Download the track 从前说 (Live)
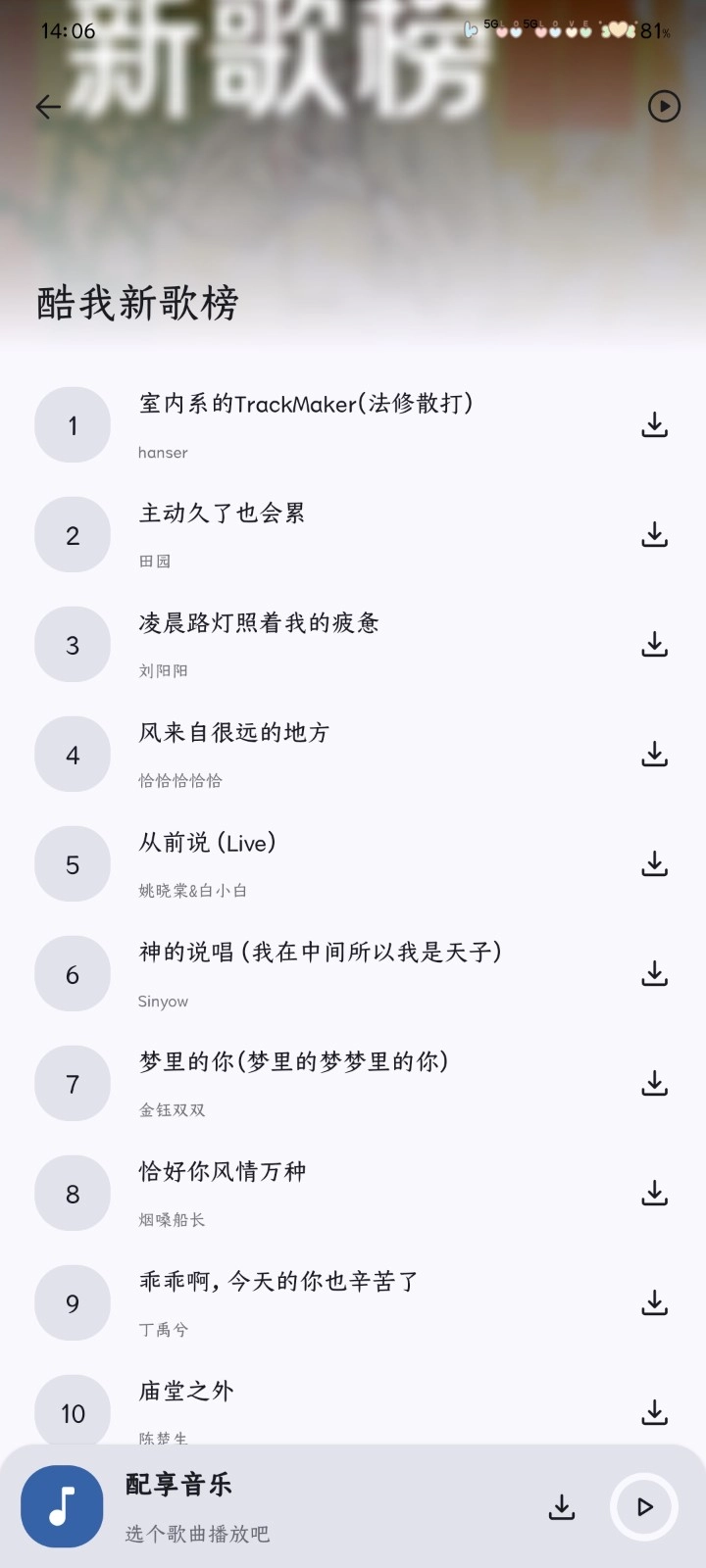706x1568 pixels. pos(654,863)
